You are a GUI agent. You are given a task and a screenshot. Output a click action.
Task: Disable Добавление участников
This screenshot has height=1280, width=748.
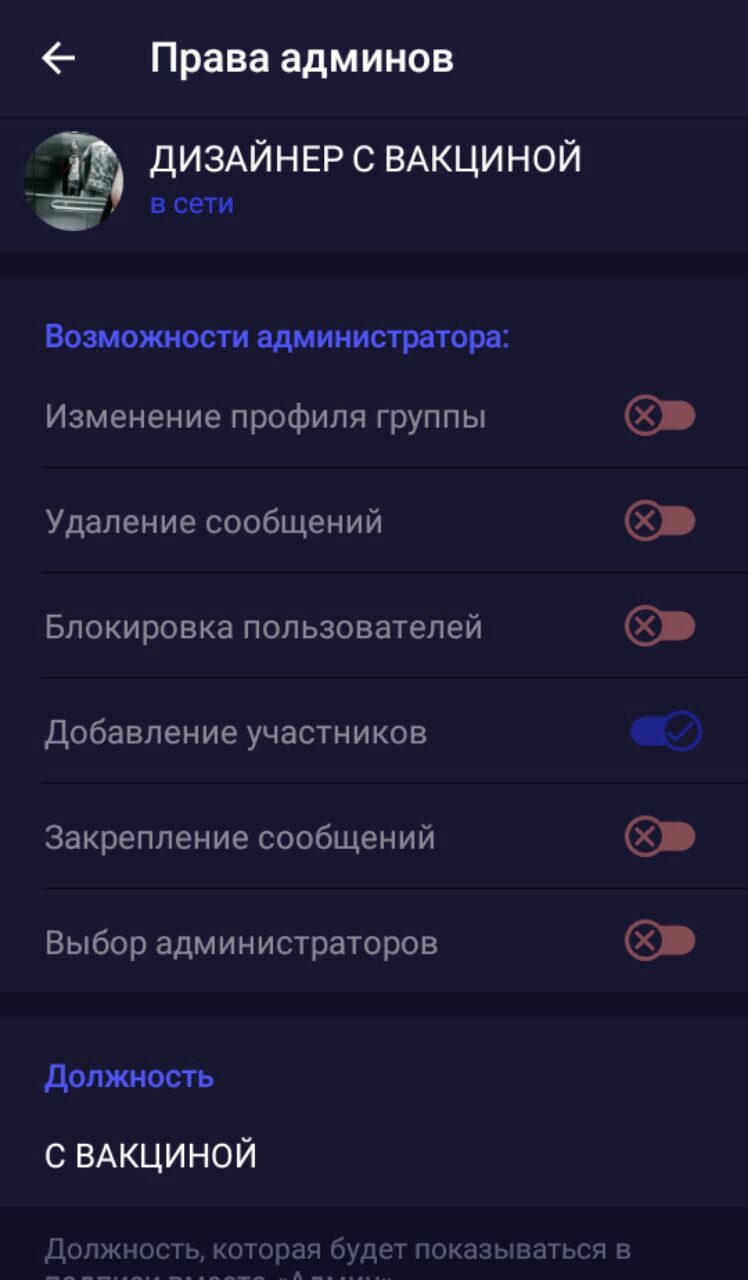(665, 732)
